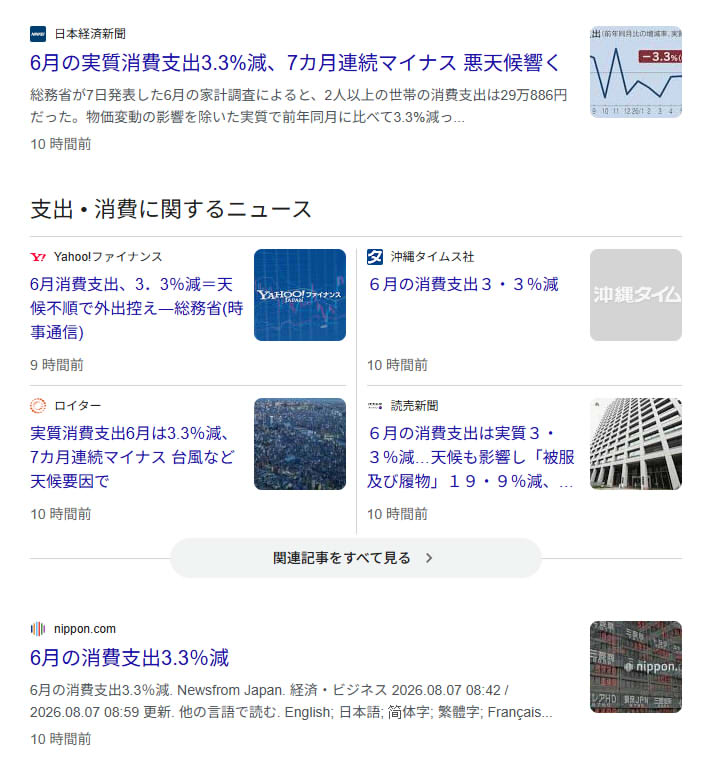Open the 沖縄タイムス社 article 6月の消費支出3・3%減
The width and height of the screenshot is (710, 763).
point(464,284)
